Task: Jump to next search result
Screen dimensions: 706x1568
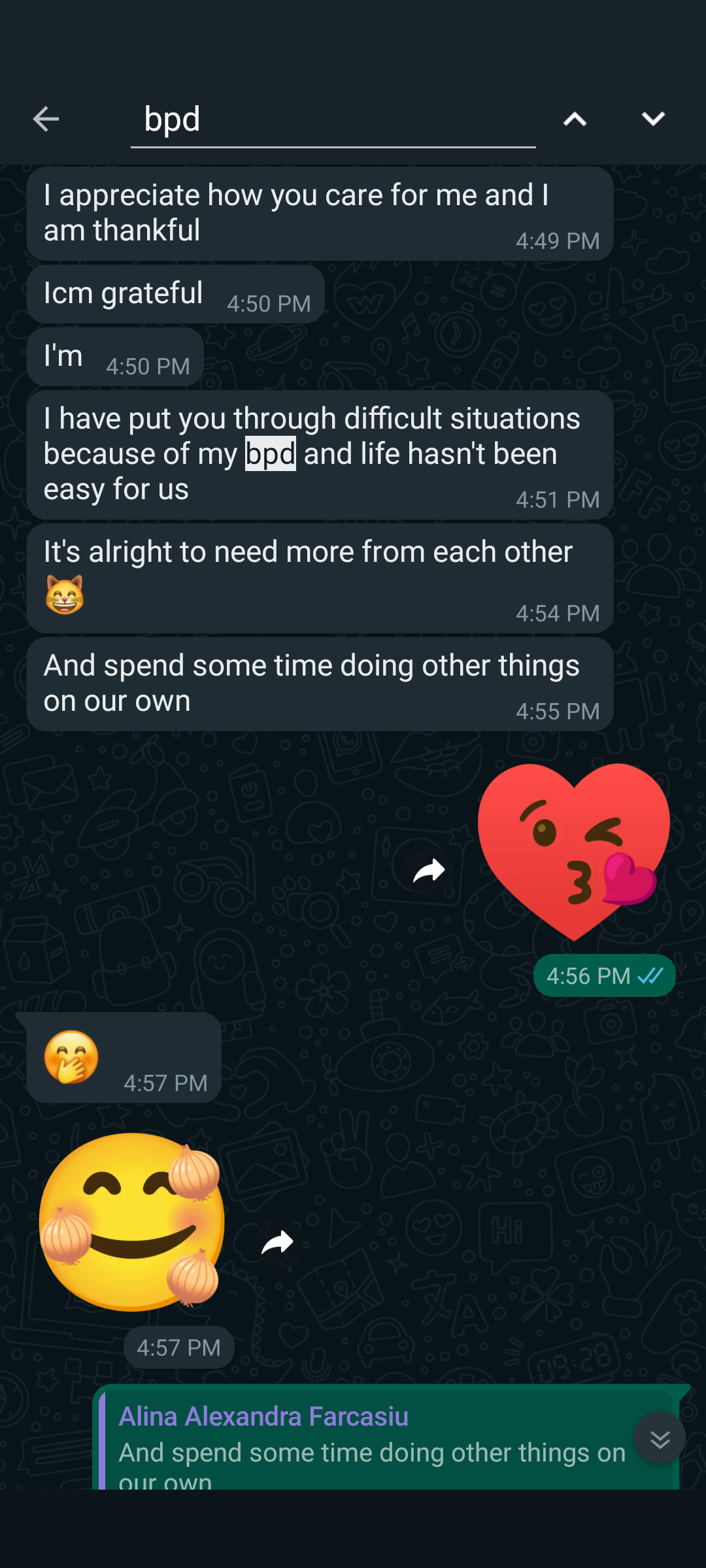Action: [652, 119]
